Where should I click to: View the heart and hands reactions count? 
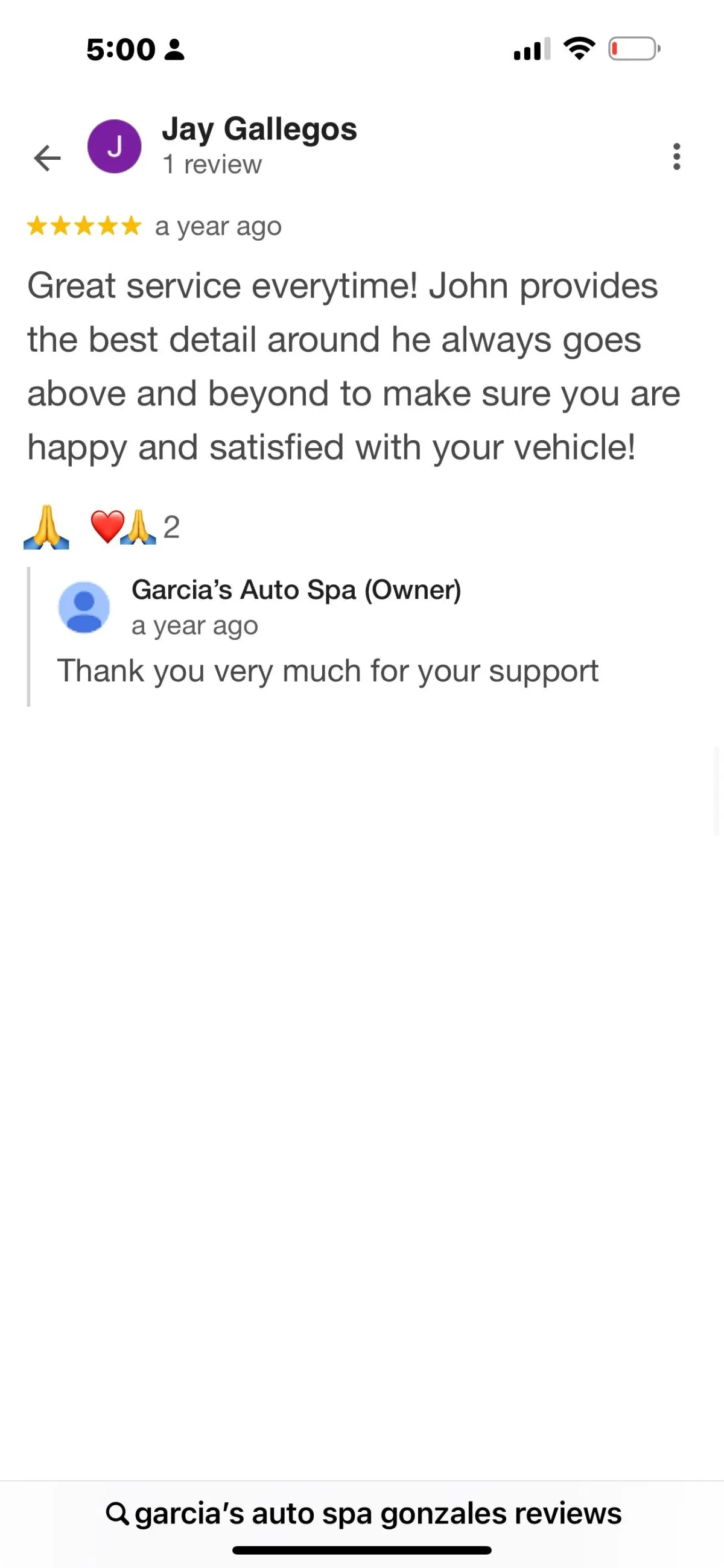(x=135, y=527)
